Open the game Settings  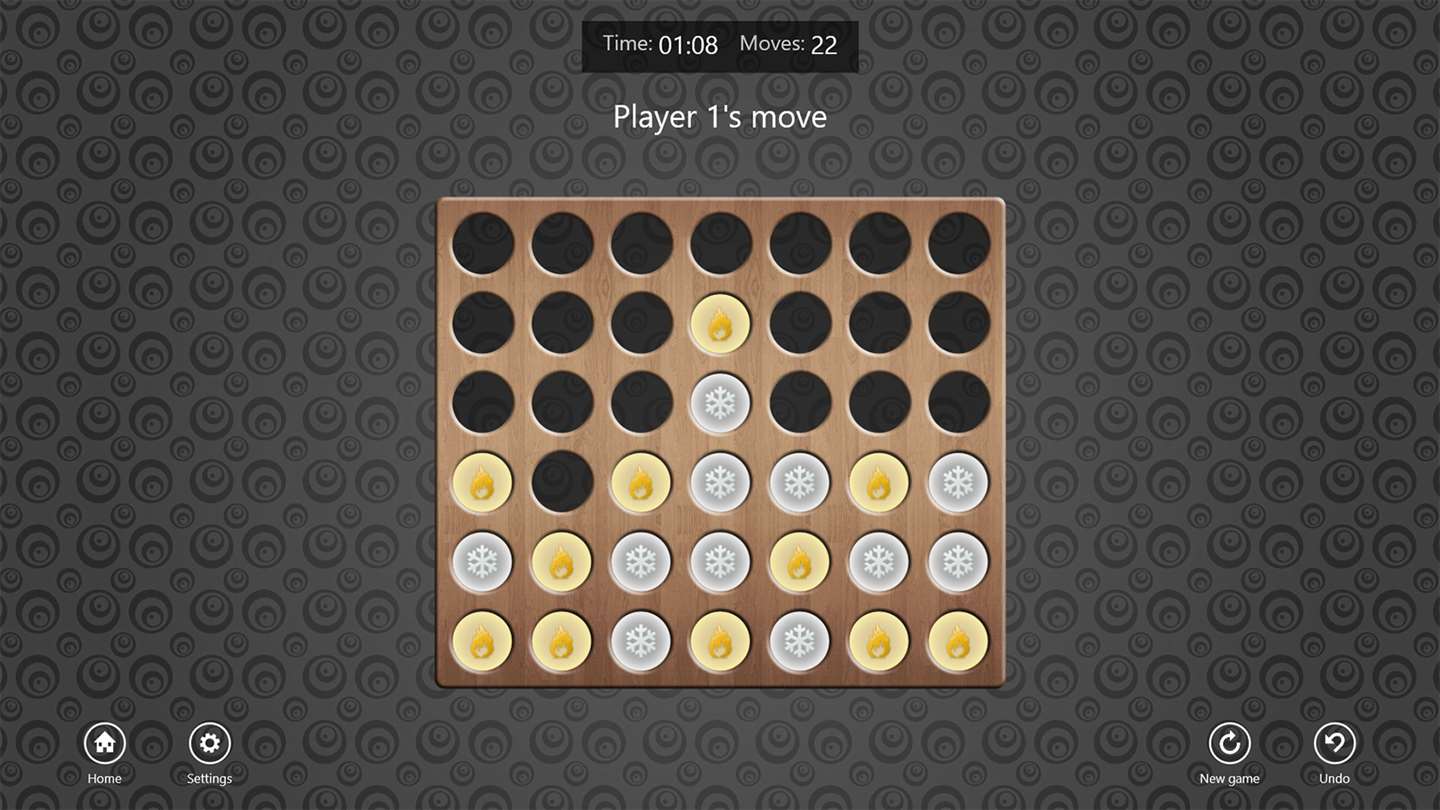[x=209, y=744]
